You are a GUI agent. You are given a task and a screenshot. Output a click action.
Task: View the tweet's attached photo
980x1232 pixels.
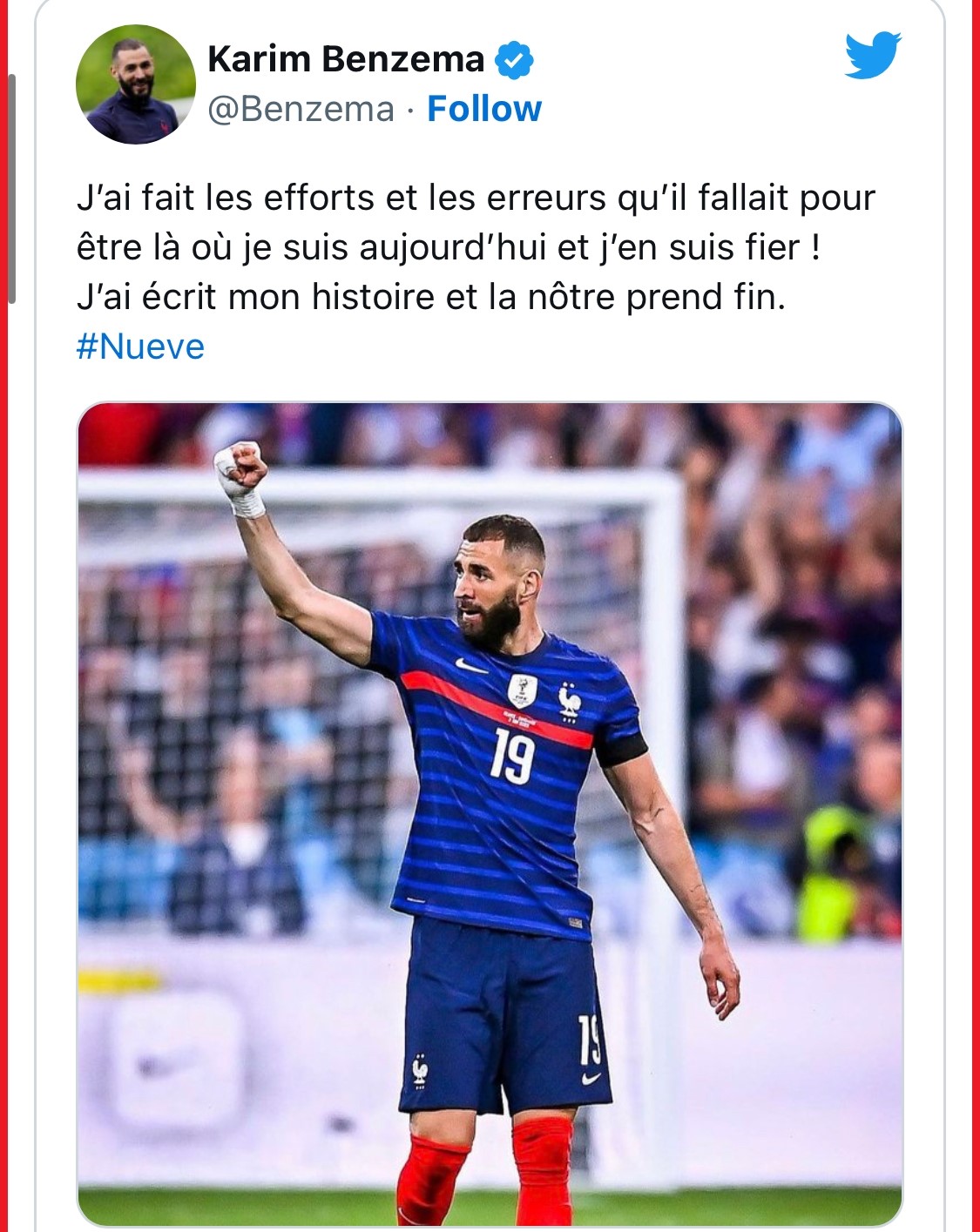pyautogui.click(x=490, y=813)
